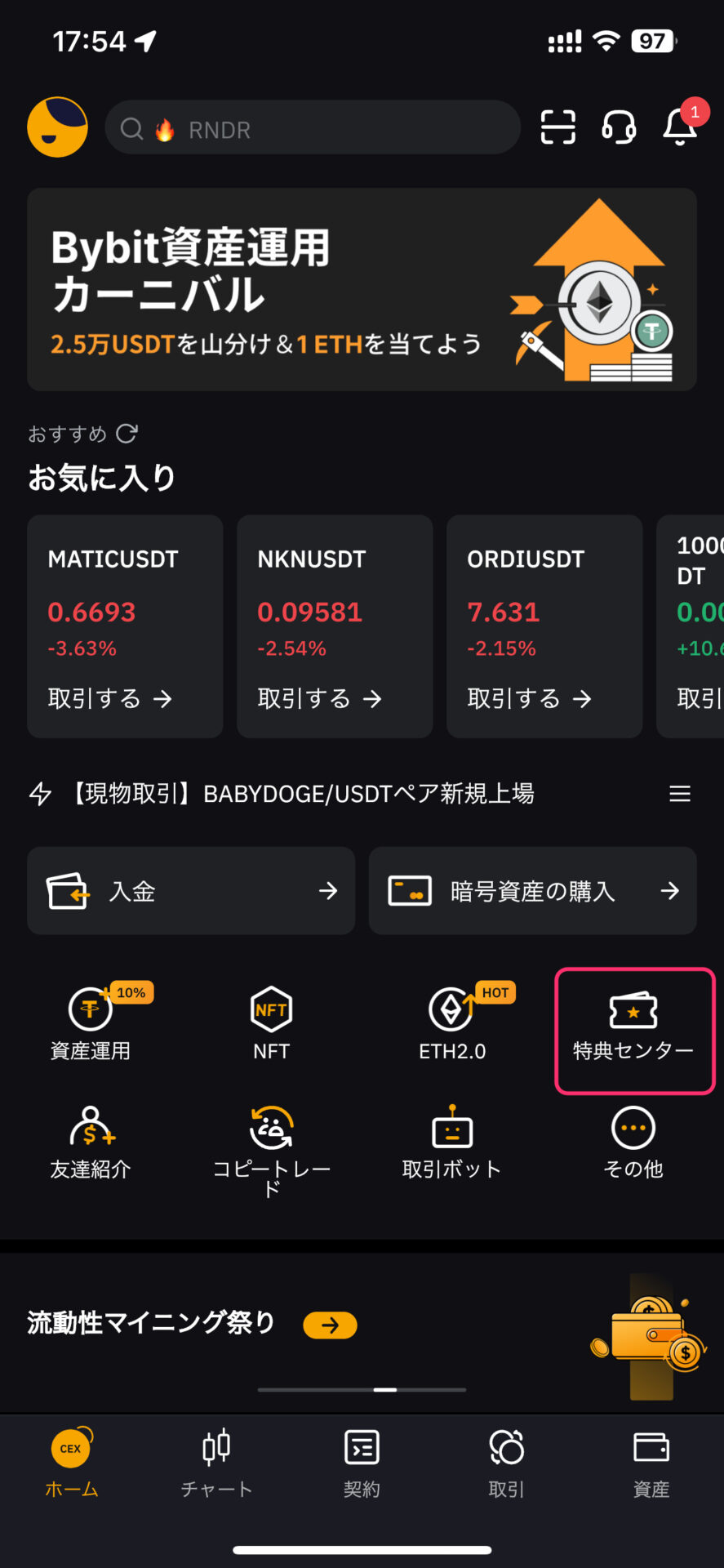Refresh the おすすめ list
The width and height of the screenshot is (724, 1568).
point(127,434)
